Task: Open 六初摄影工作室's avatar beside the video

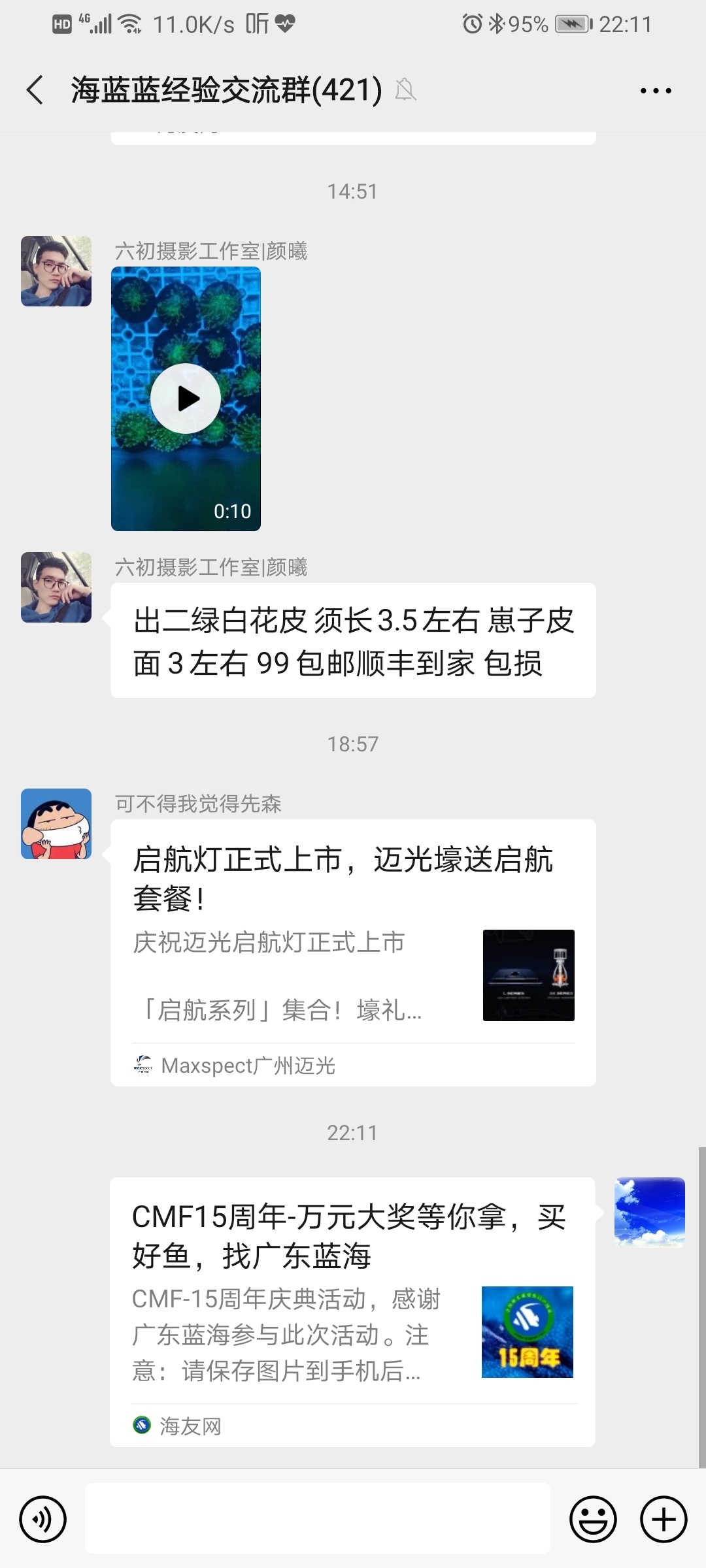Action: pos(56,271)
